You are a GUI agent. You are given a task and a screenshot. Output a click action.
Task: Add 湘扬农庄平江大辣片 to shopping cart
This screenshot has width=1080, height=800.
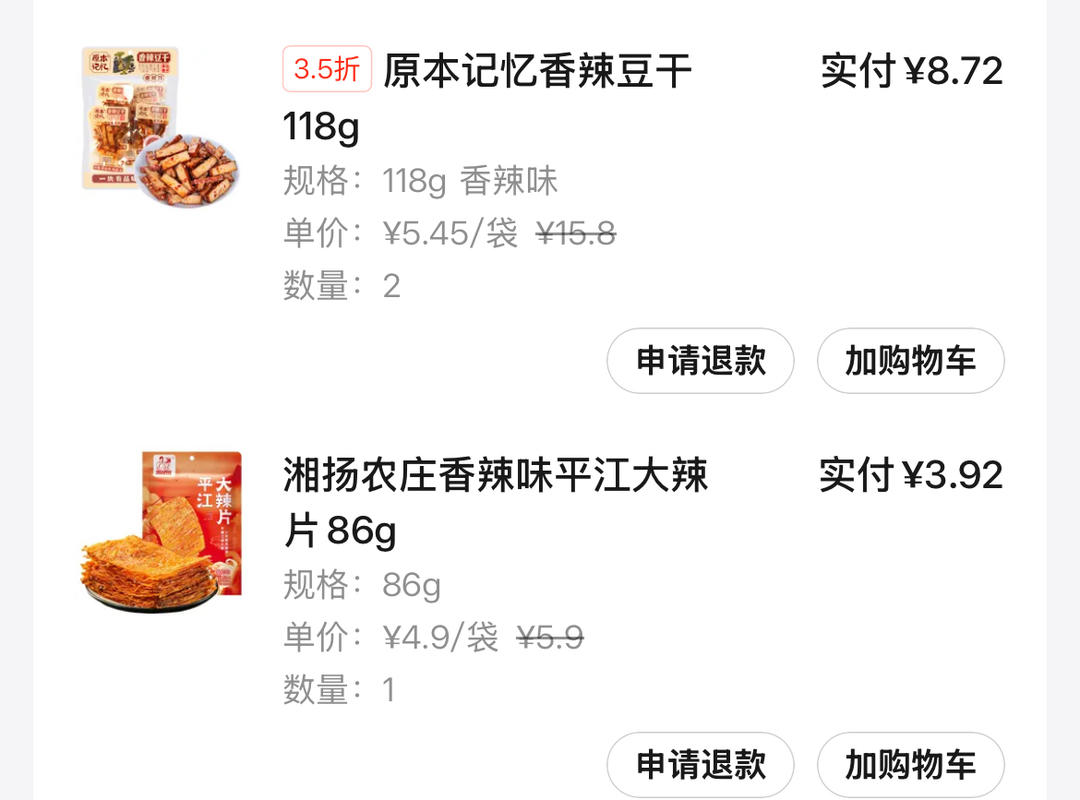(910, 765)
